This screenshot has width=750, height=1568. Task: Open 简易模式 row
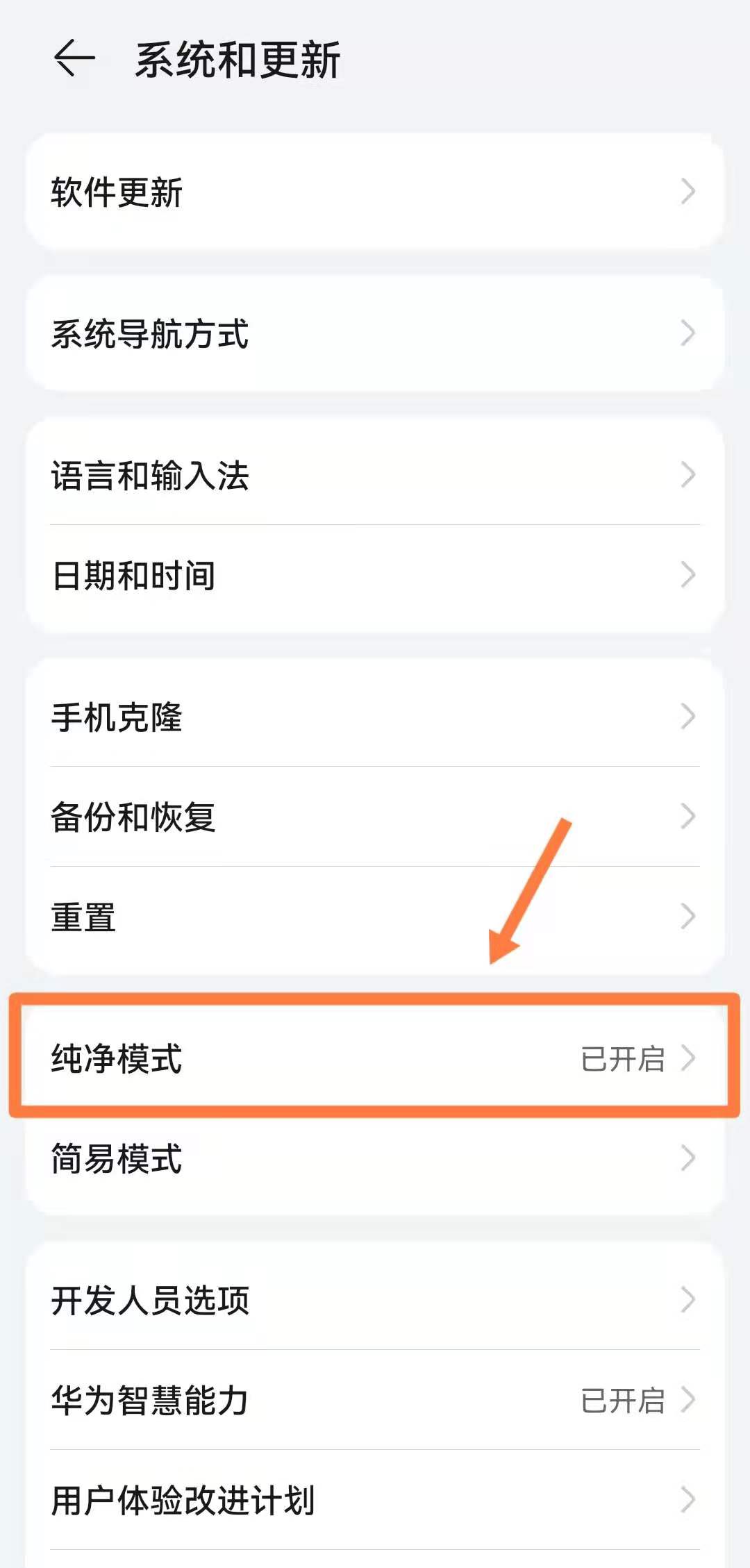pos(375,1158)
